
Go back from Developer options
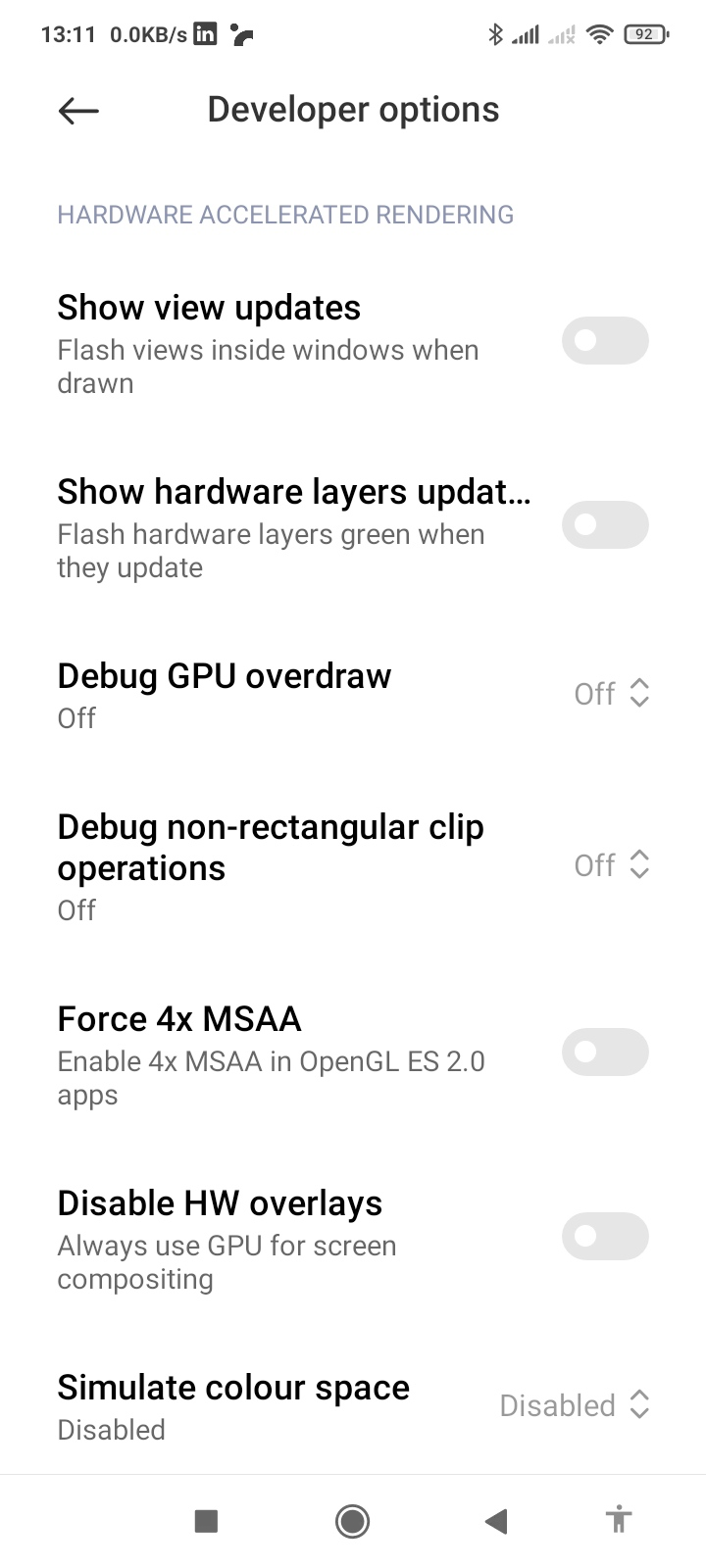(x=78, y=111)
